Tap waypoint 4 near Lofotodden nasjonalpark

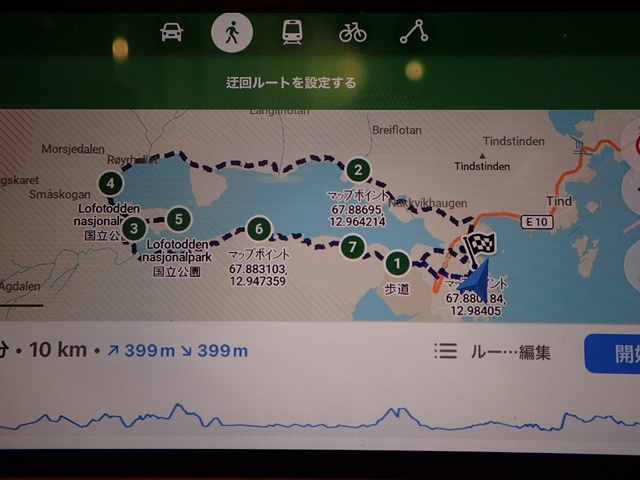pos(110,183)
